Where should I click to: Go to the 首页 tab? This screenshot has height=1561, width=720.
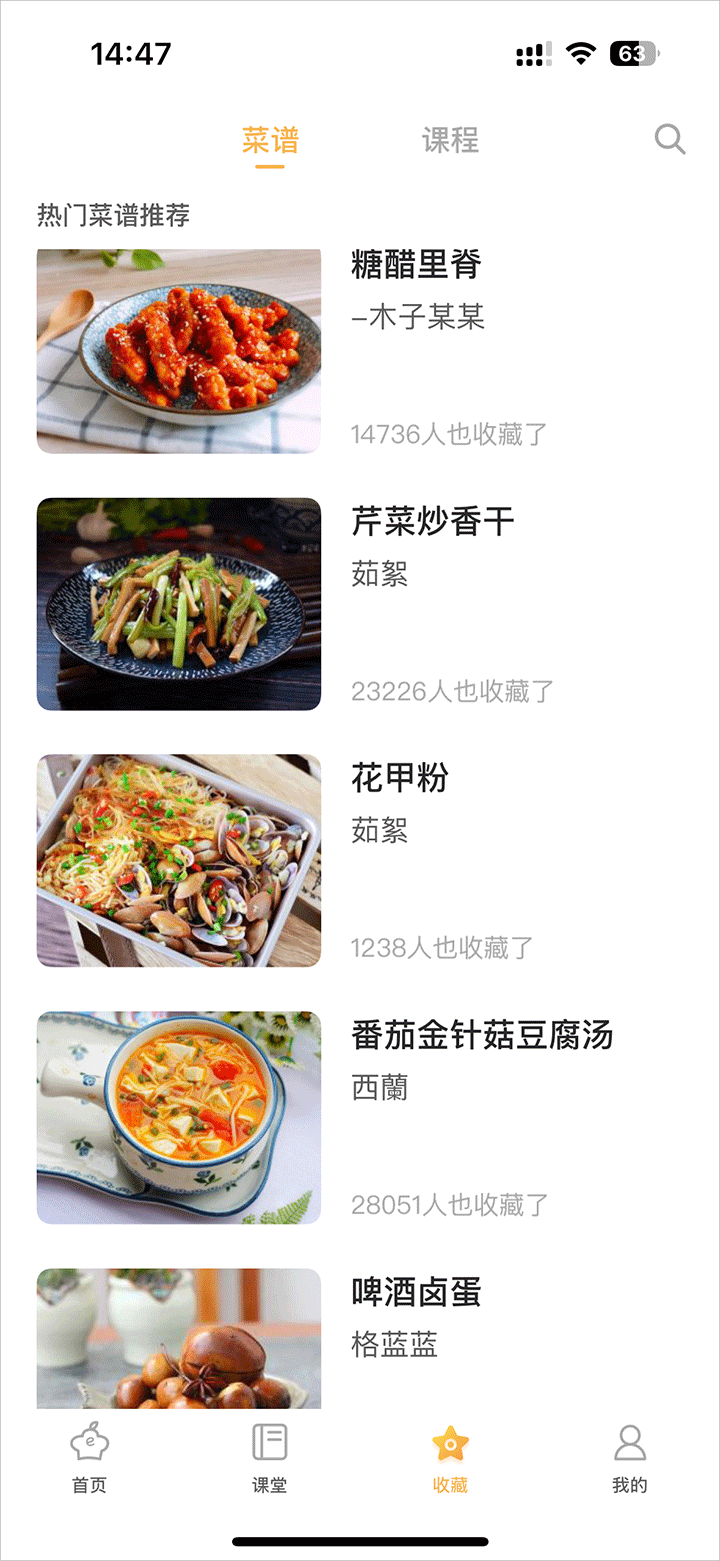click(x=89, y=1458)
